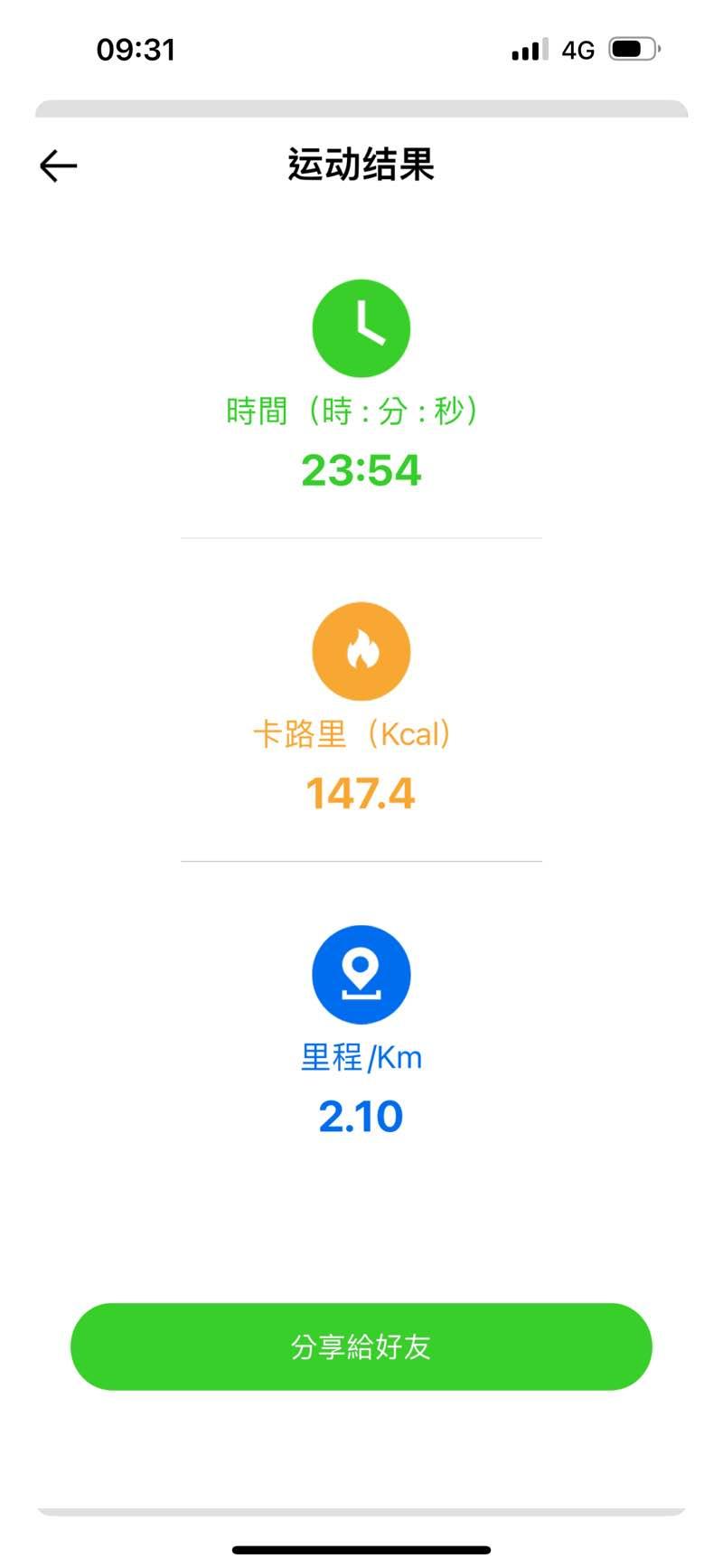Go back using the arrow icon
Viewport: 723px width, 1568px height.
pos(59,166)
